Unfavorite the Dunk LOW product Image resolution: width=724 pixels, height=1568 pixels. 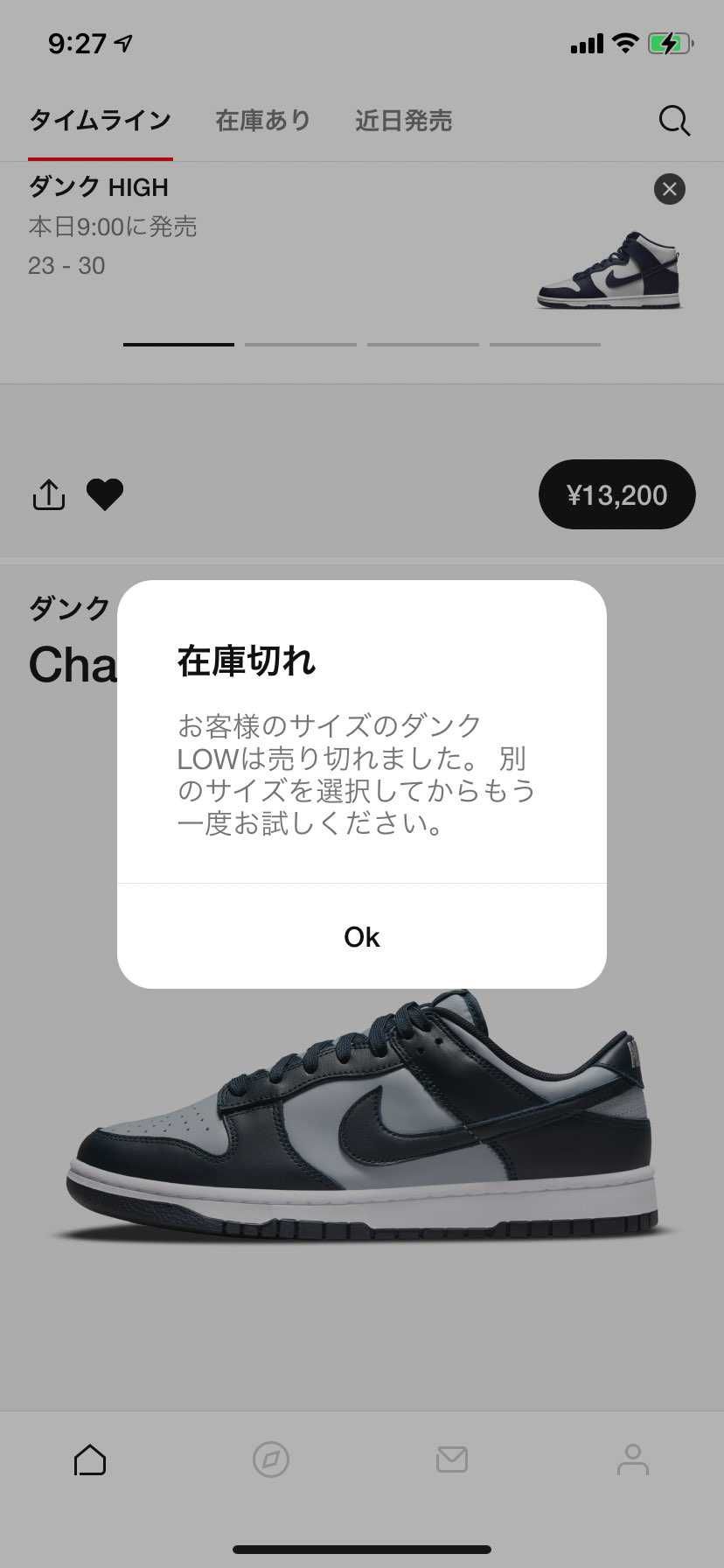click(x=106, y=494)
